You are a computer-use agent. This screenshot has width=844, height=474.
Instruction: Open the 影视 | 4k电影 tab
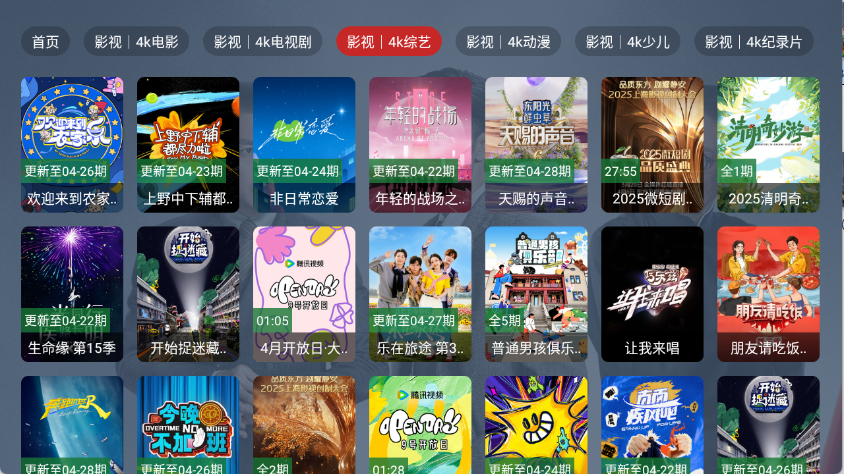click(136, 42)
